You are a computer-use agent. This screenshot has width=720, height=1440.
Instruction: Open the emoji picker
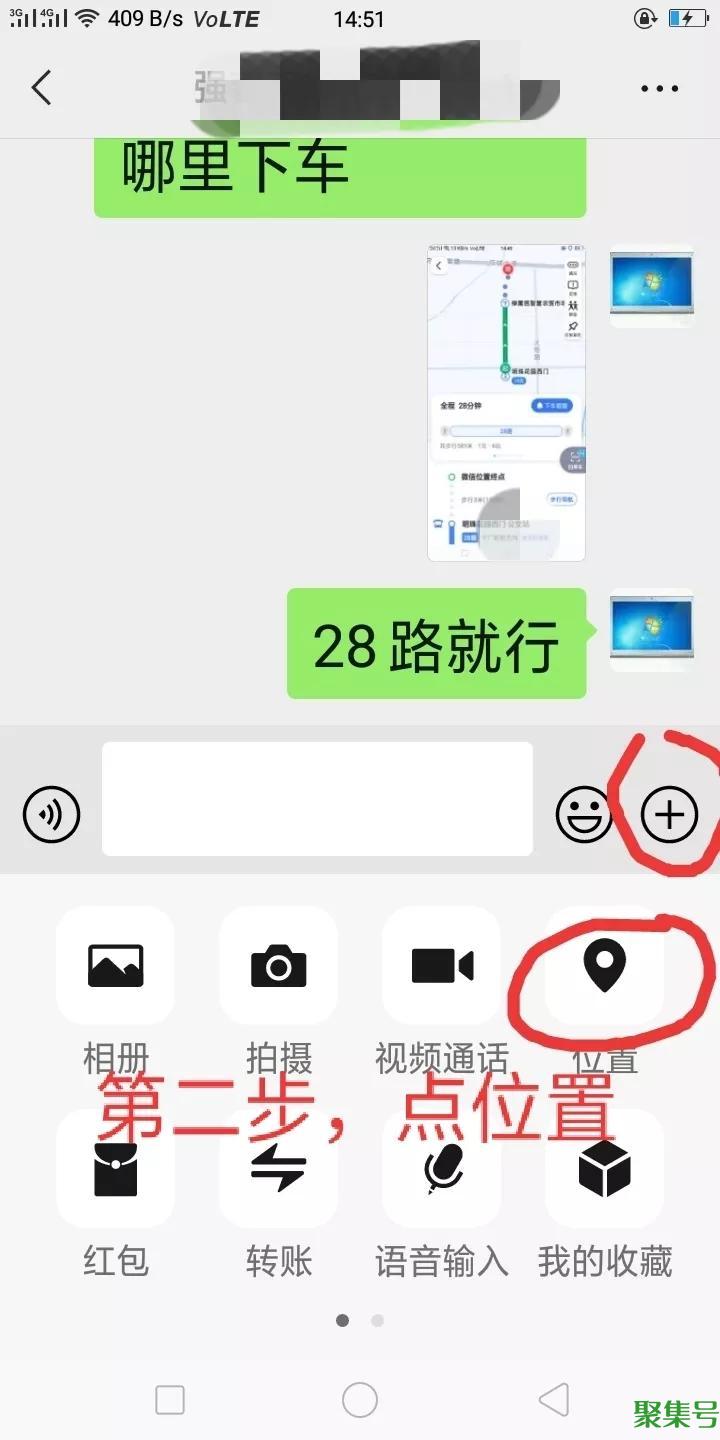click(584, 815)
